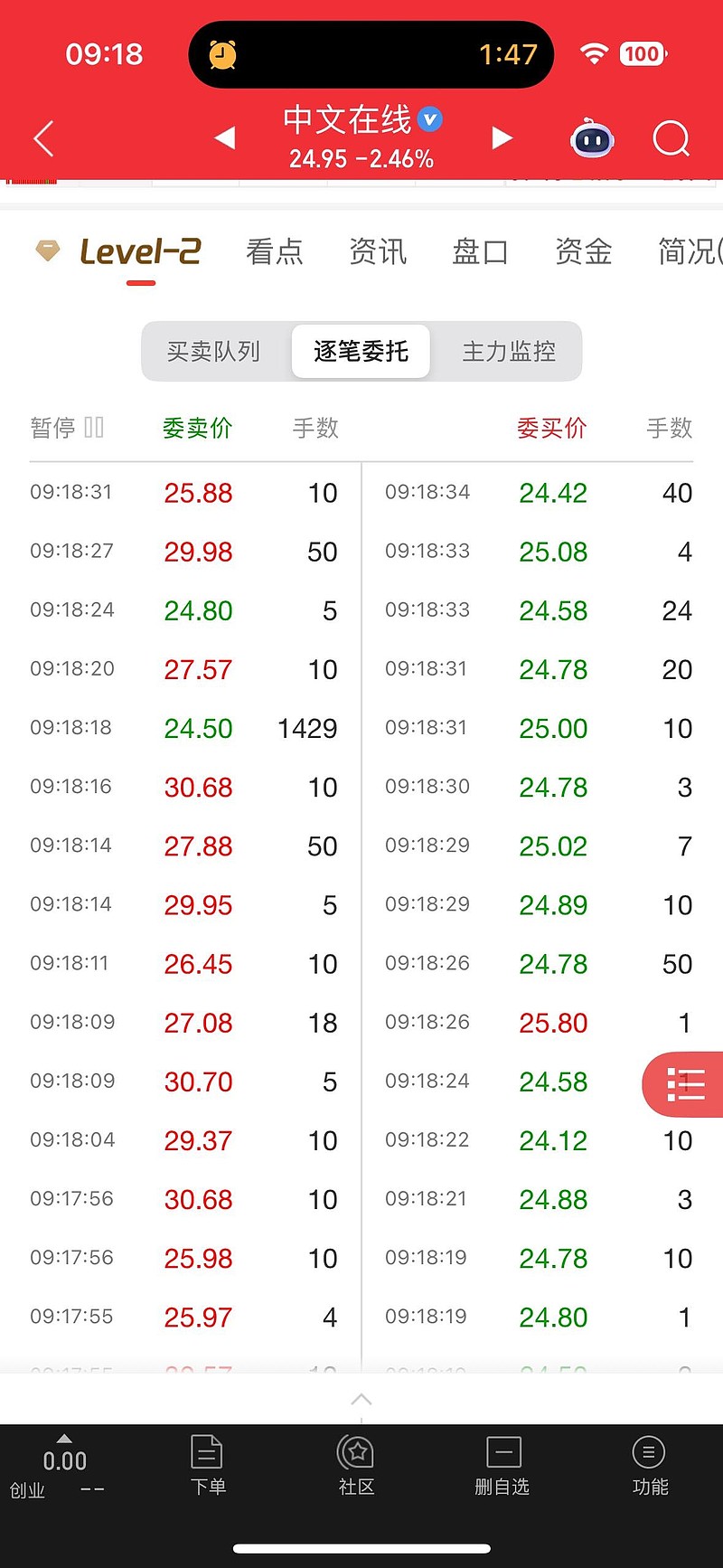Switch to the 看点 tab
This screenshot has height=1568, width=723.
click(274, 251)
